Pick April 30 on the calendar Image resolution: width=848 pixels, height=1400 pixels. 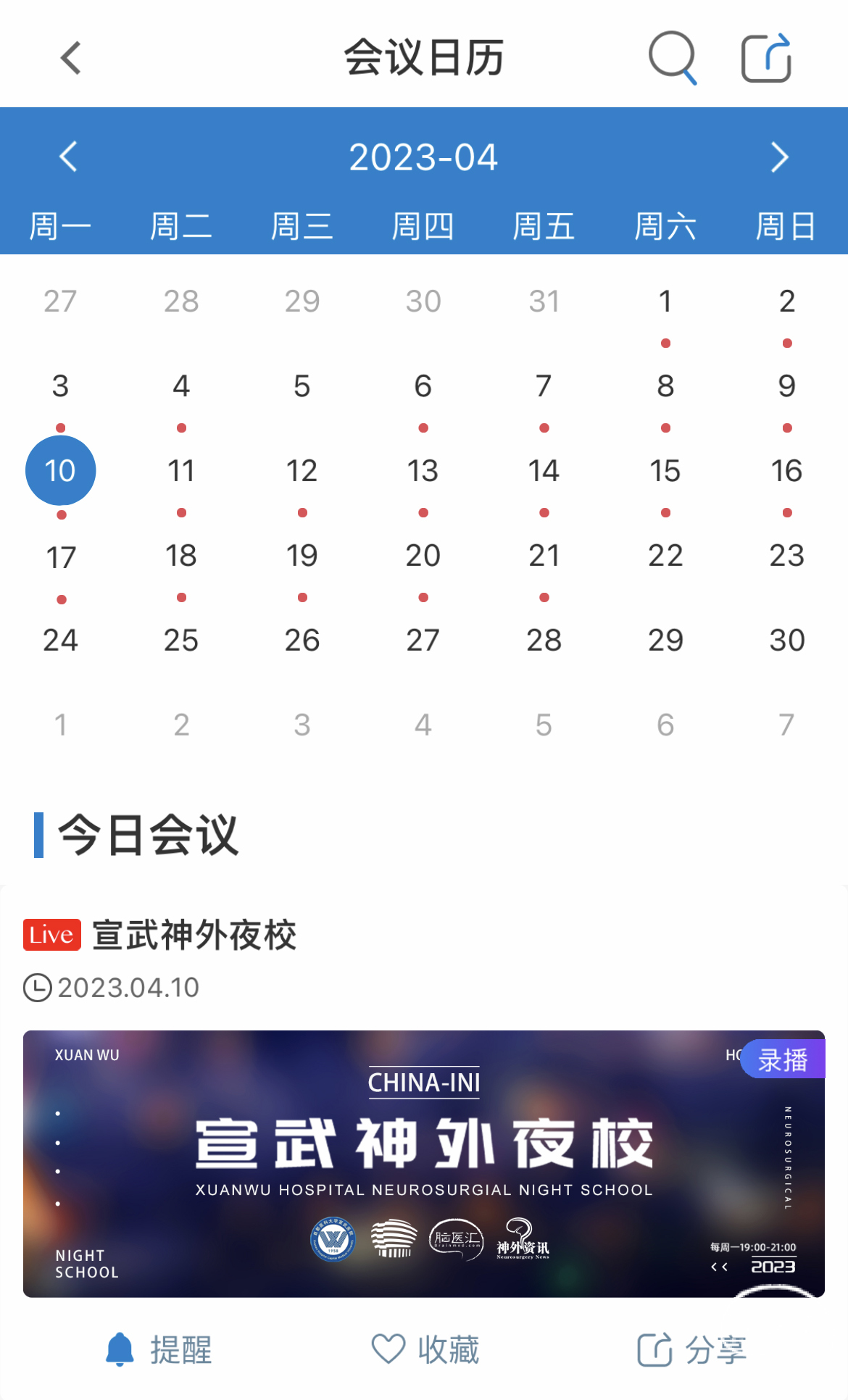(786, 641)
